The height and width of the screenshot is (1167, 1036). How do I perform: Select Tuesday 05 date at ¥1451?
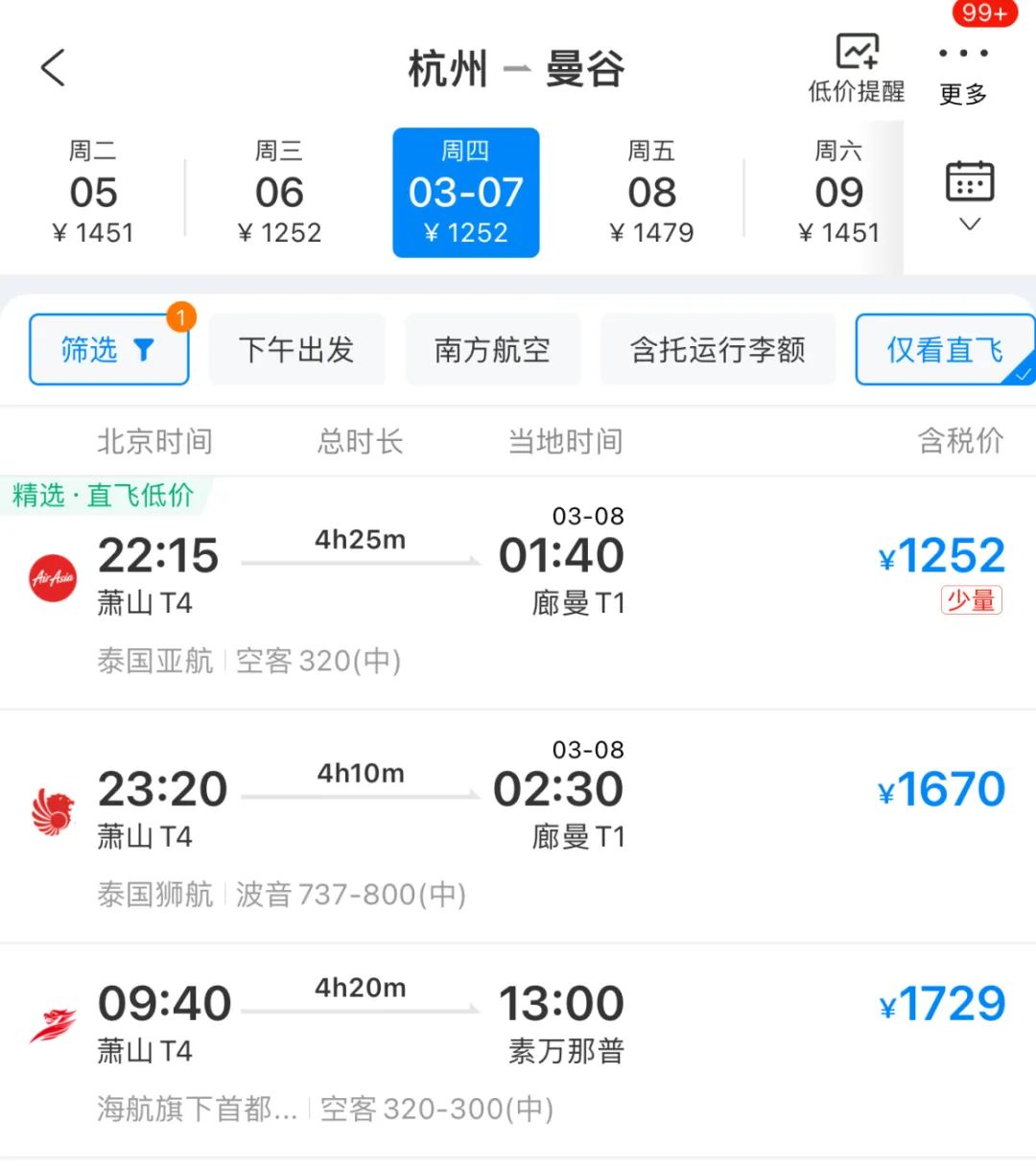[93, 193]
